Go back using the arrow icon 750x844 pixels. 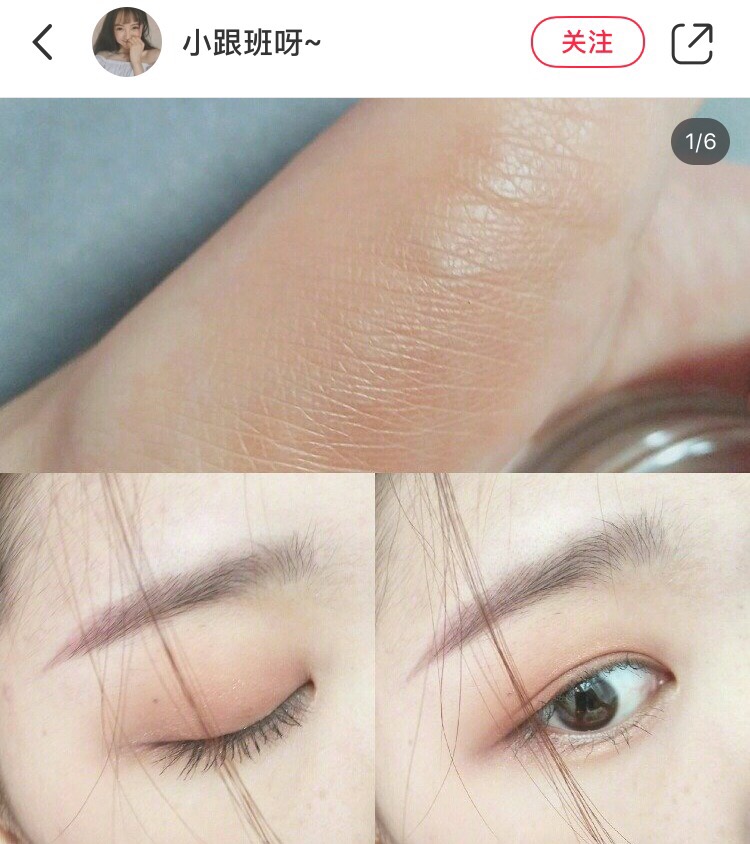[43, 43]
